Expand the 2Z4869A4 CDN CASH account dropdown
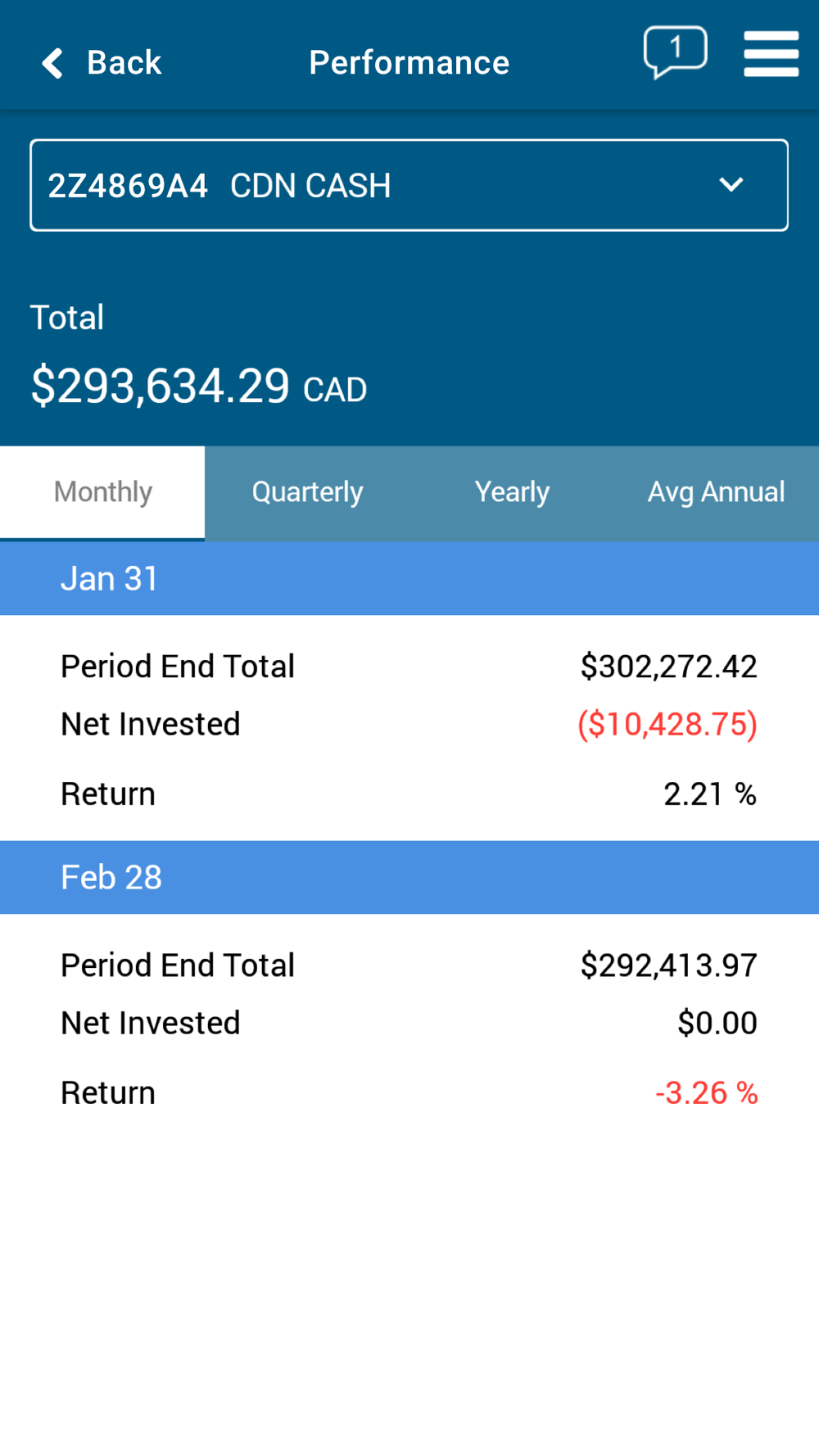The image size is (819, 1456). coord(409,185)
